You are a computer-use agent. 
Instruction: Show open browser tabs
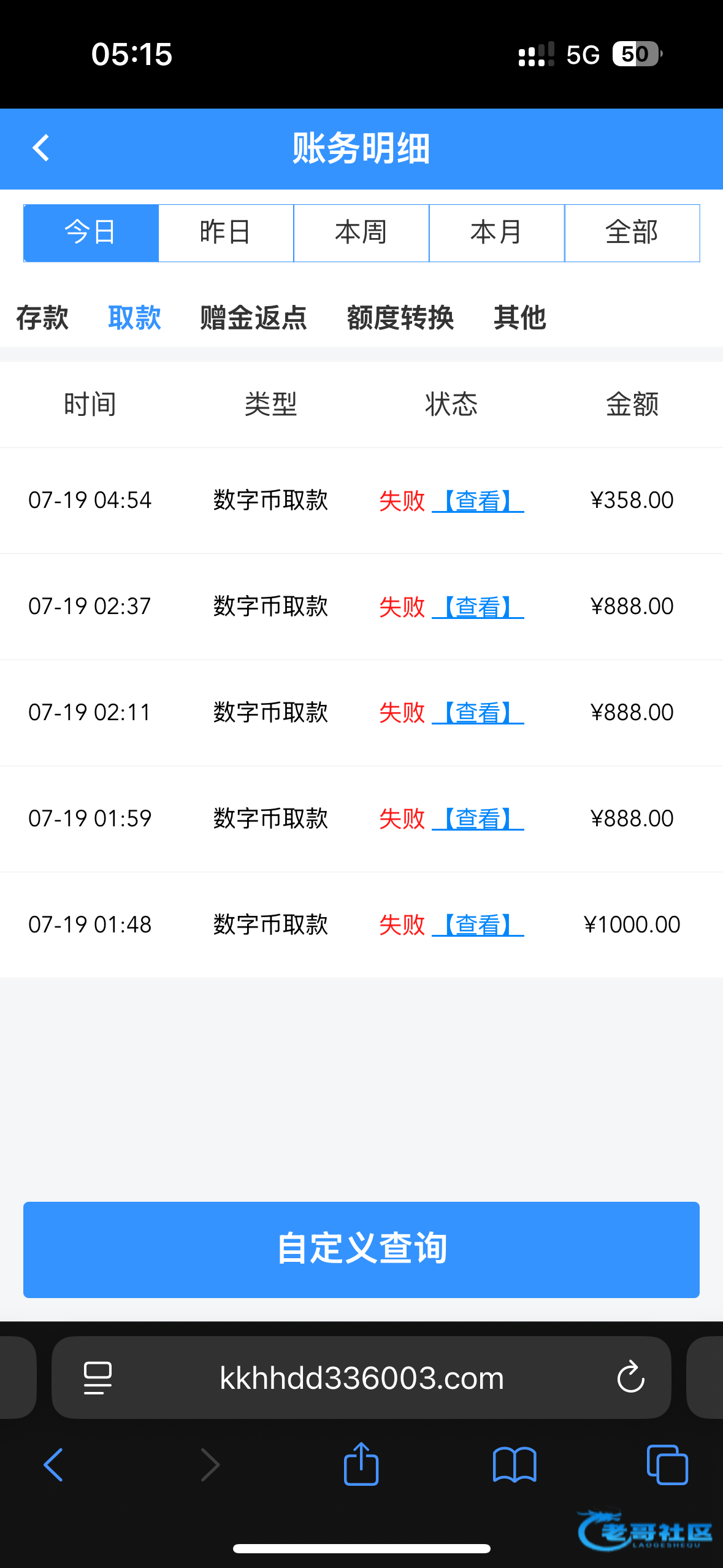click(667, 1464)
